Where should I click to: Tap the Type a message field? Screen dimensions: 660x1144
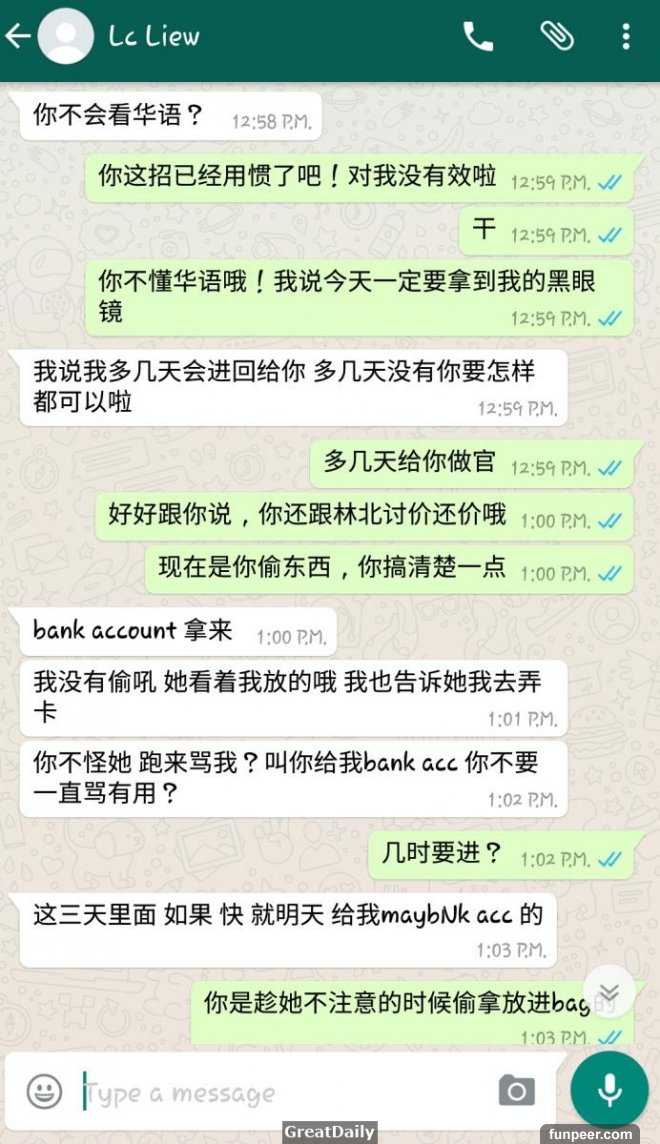(x=280, y=1092)
